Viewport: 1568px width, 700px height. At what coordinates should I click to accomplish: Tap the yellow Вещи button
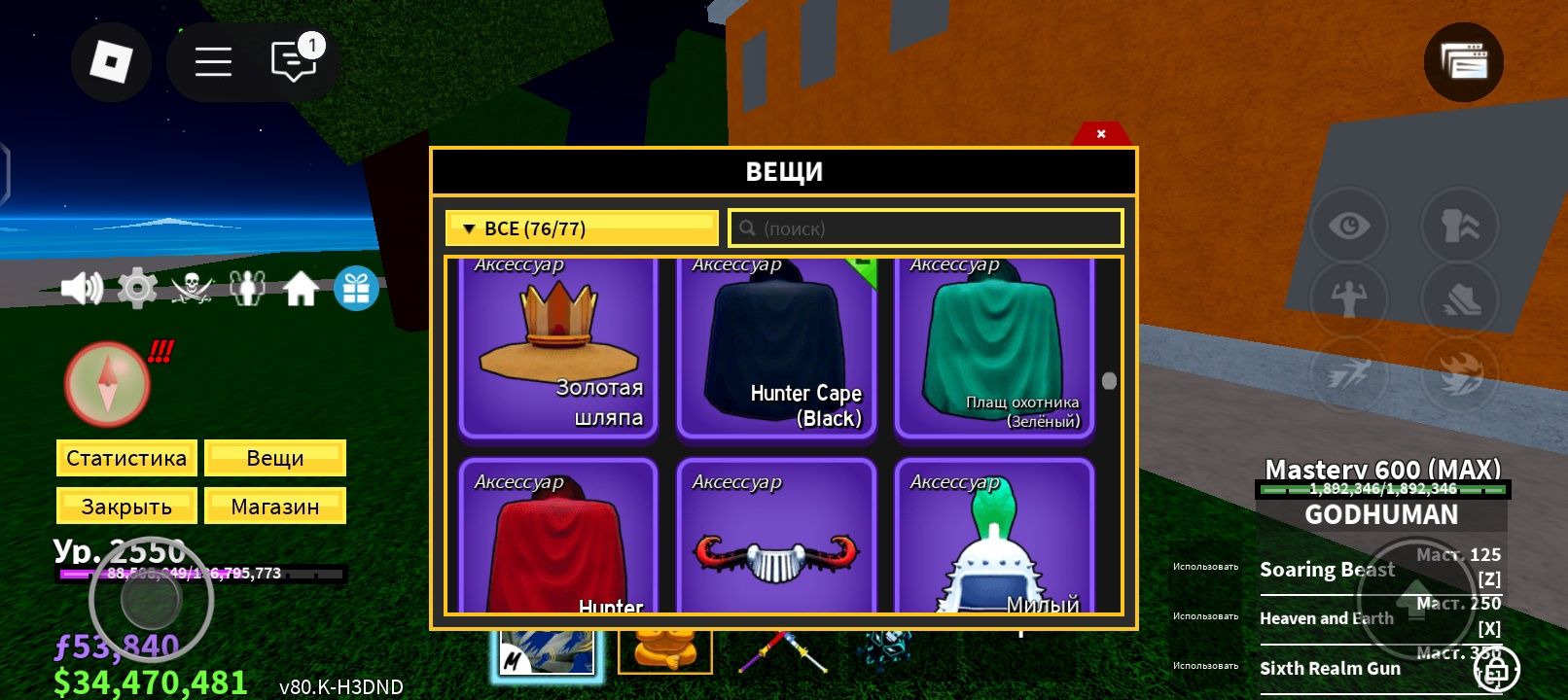(274, 458)
